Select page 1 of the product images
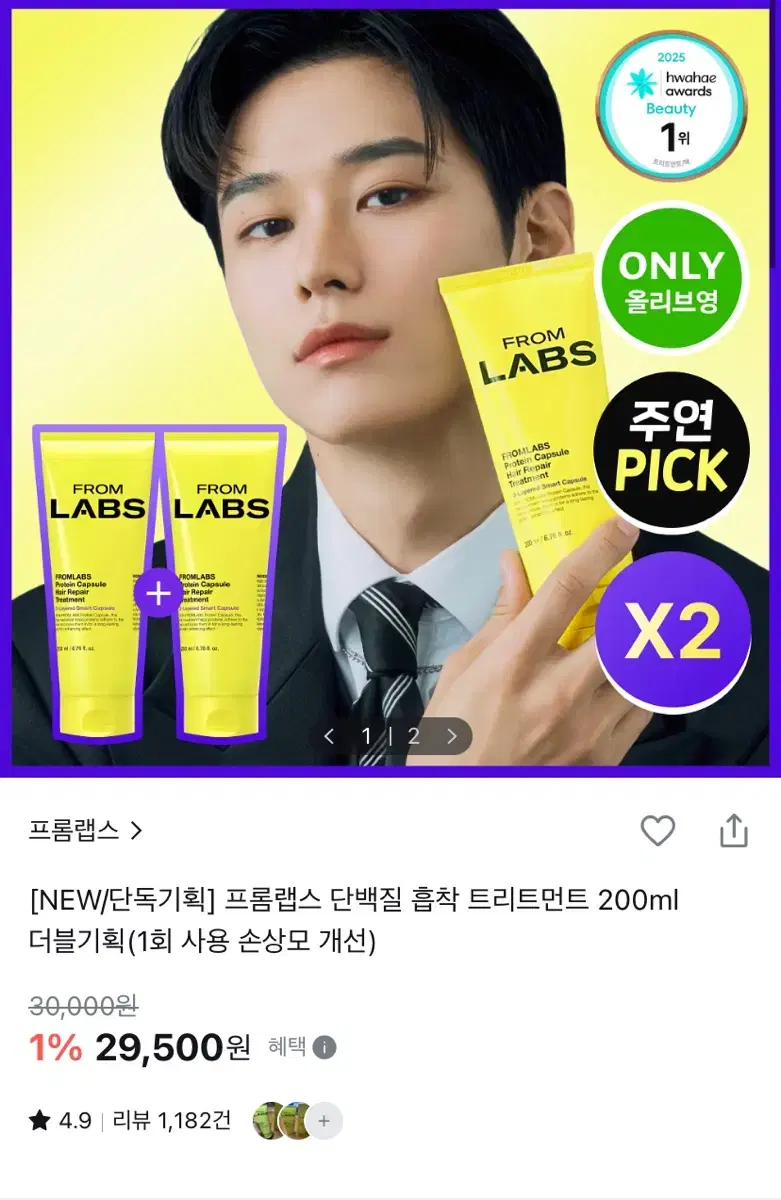The image size is (781, 1200). click(370, 736)
